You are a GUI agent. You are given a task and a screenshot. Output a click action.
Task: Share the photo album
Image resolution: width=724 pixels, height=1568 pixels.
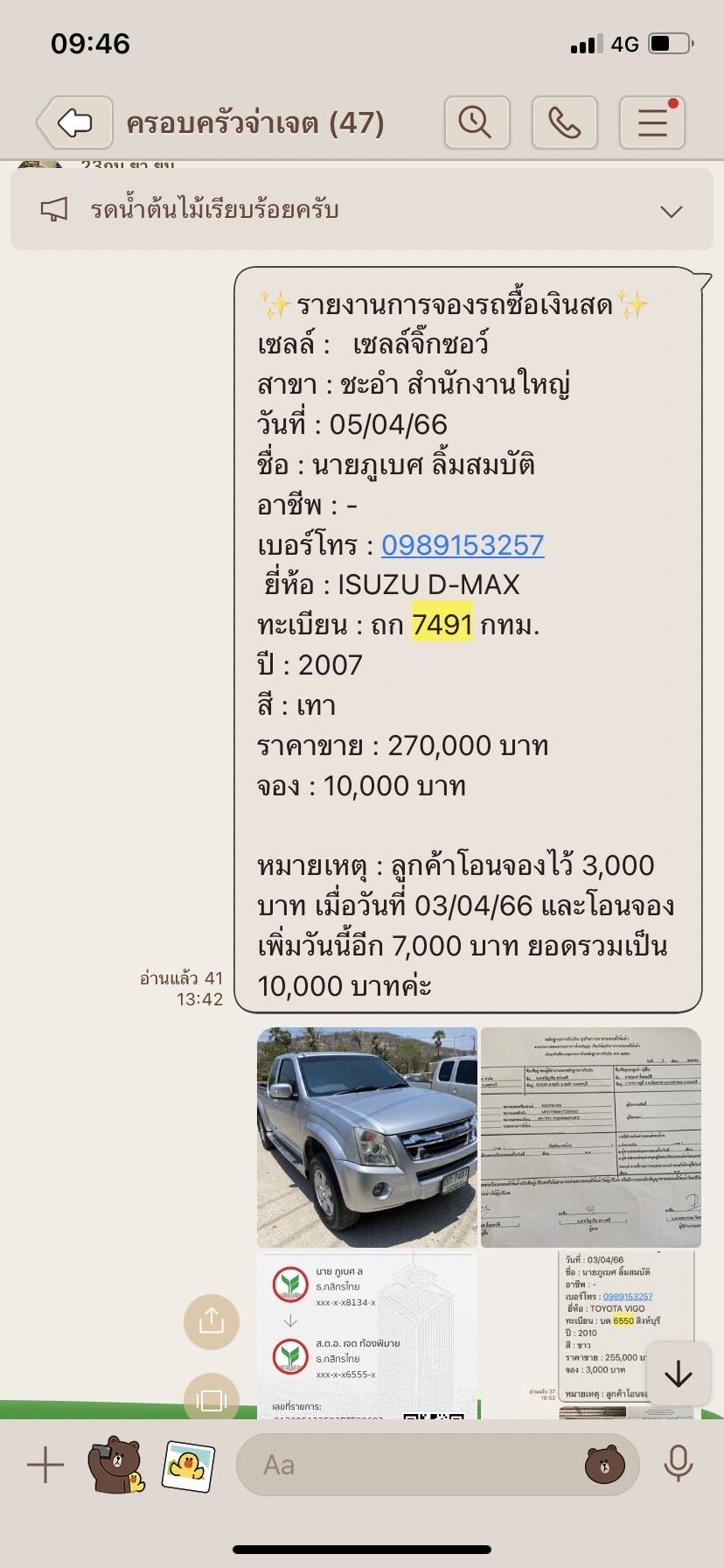(x=212, y=1321)
